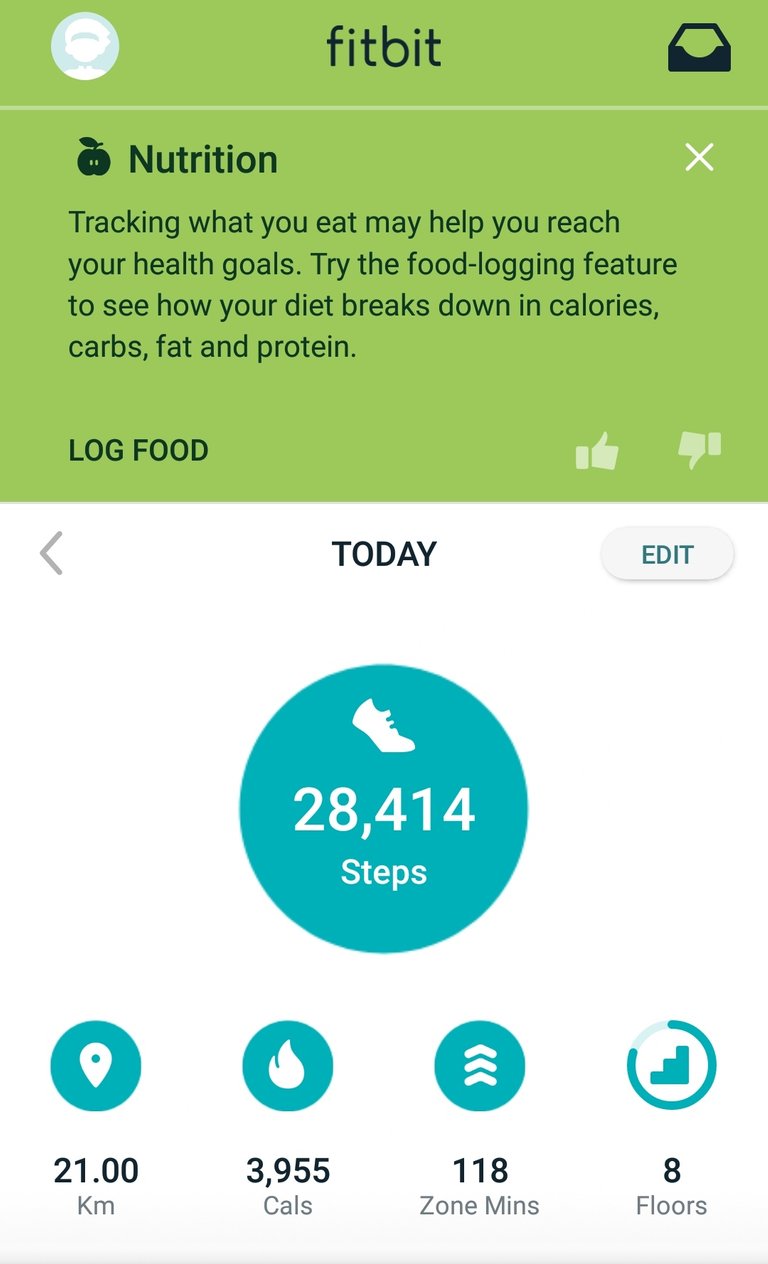Open the profile avatar
The width and height of the screenshot is (768, 1264).
(x=85, y=46)
